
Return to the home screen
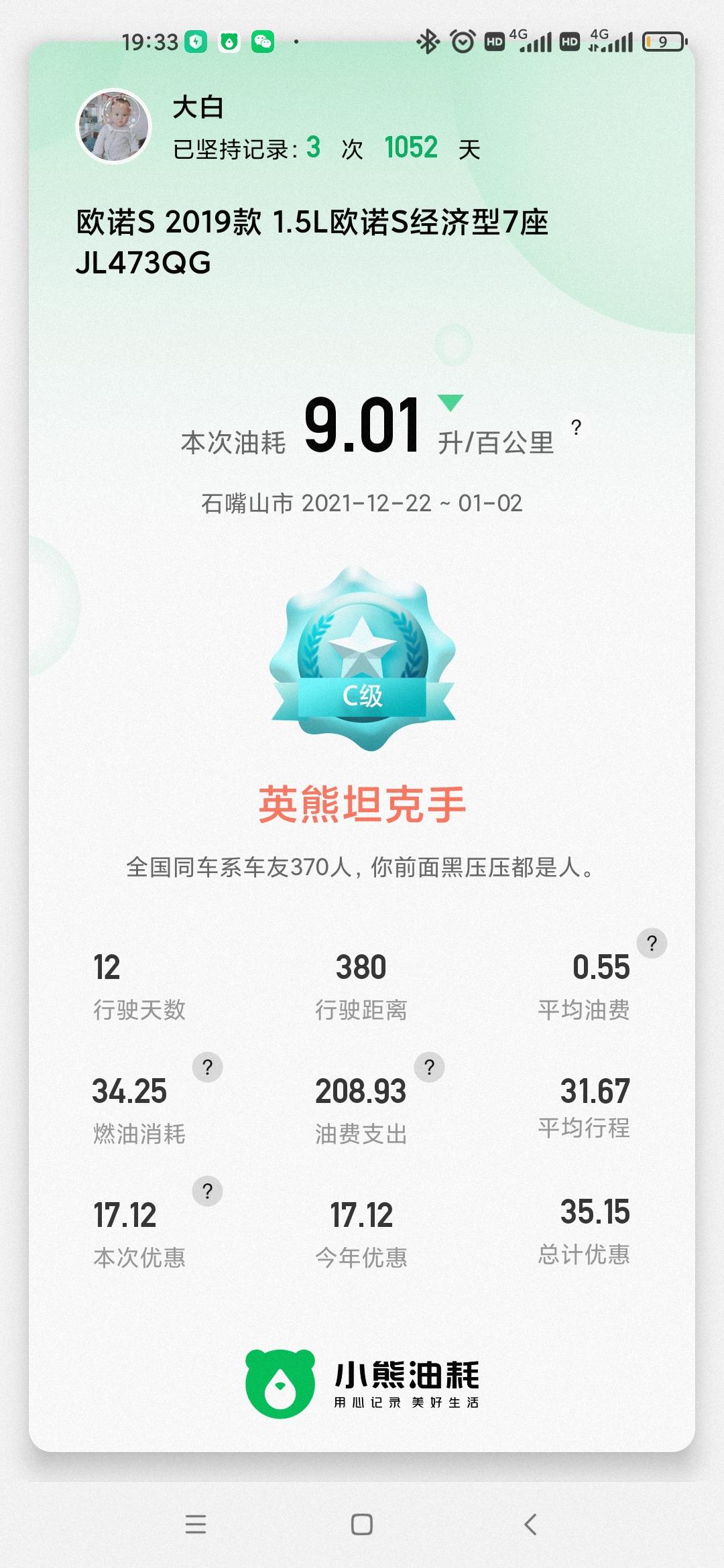click(x=362, y=1524)
